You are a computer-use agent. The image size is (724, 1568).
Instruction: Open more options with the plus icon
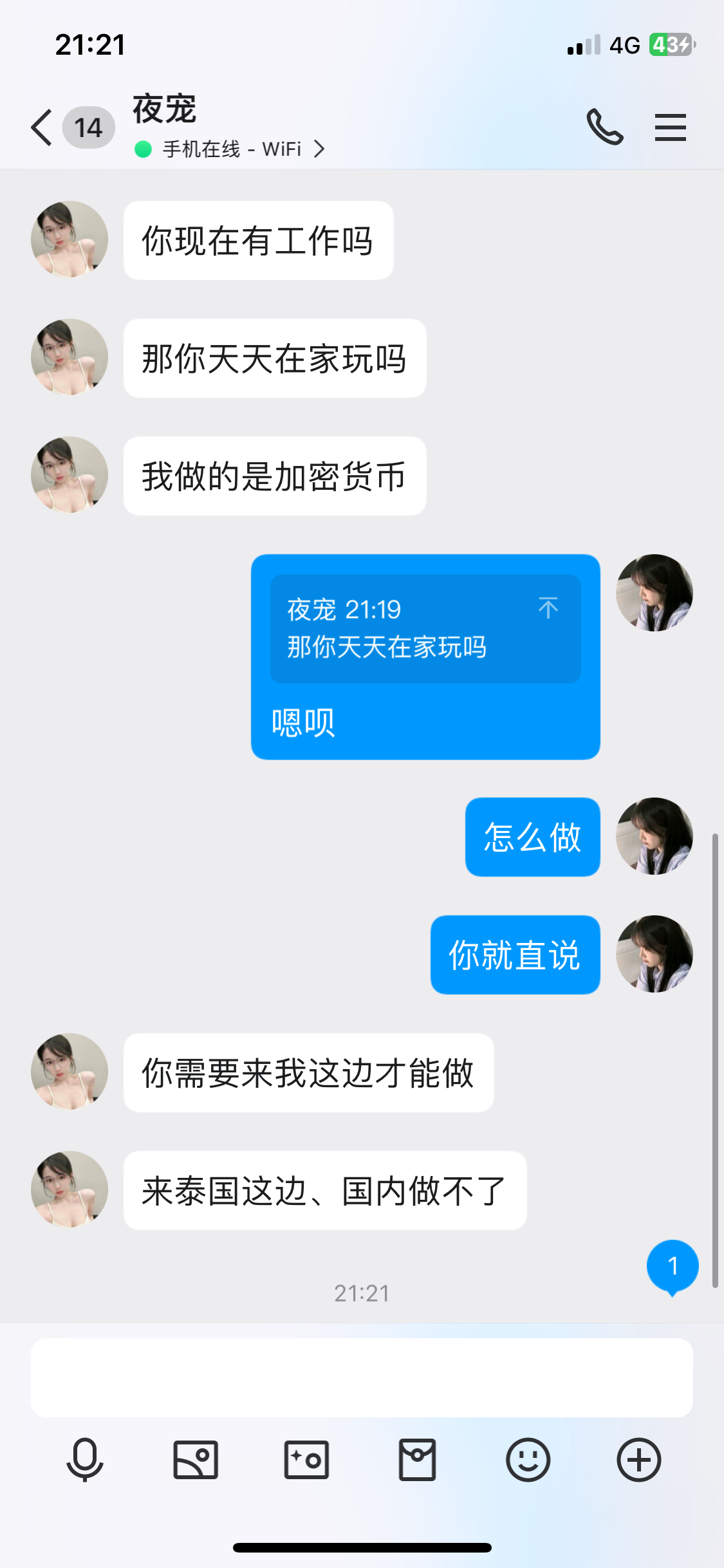pyautogui.click(x=638, y=1460)
